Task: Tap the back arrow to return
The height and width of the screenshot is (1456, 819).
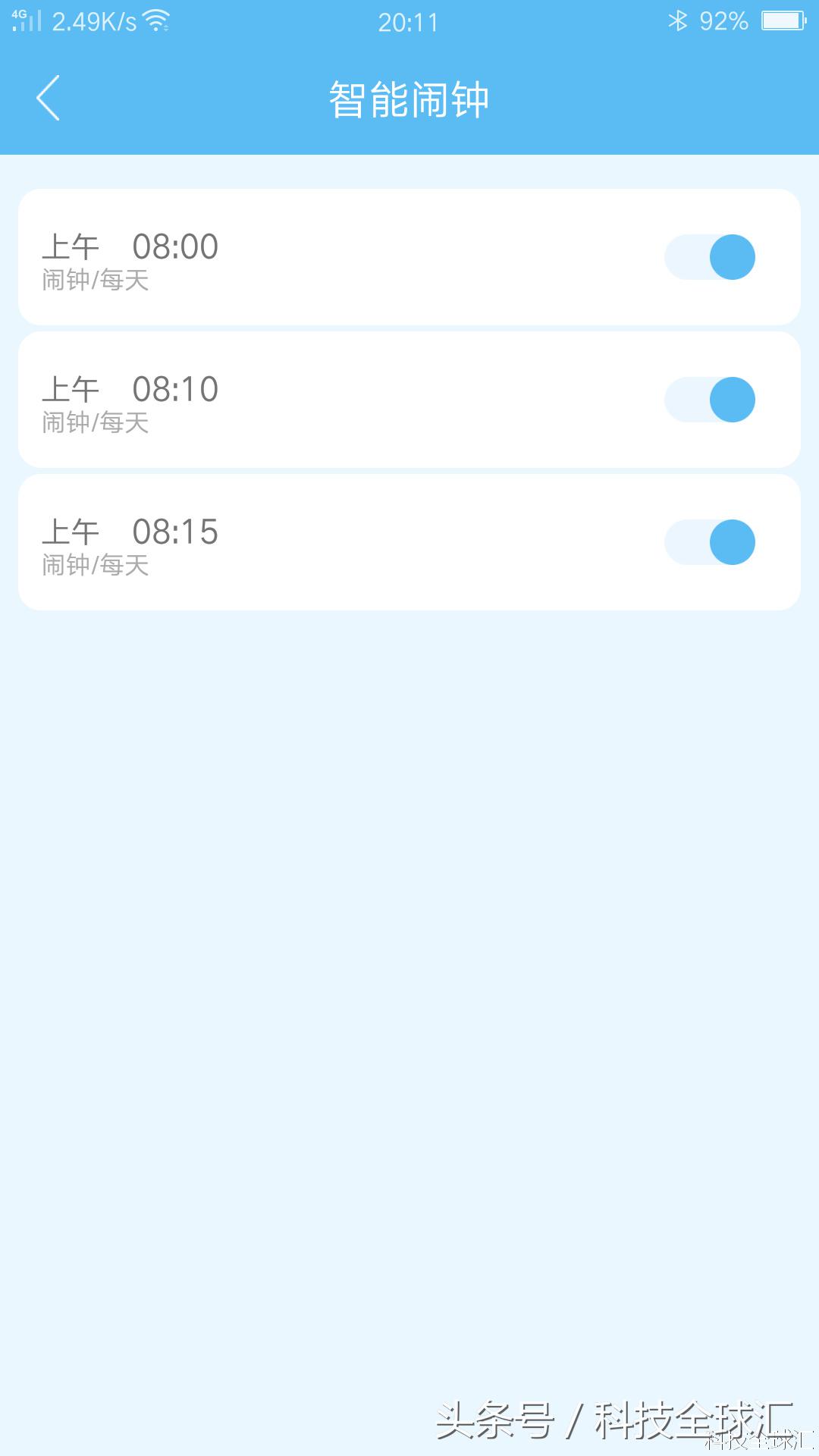Action: point(49,99)
